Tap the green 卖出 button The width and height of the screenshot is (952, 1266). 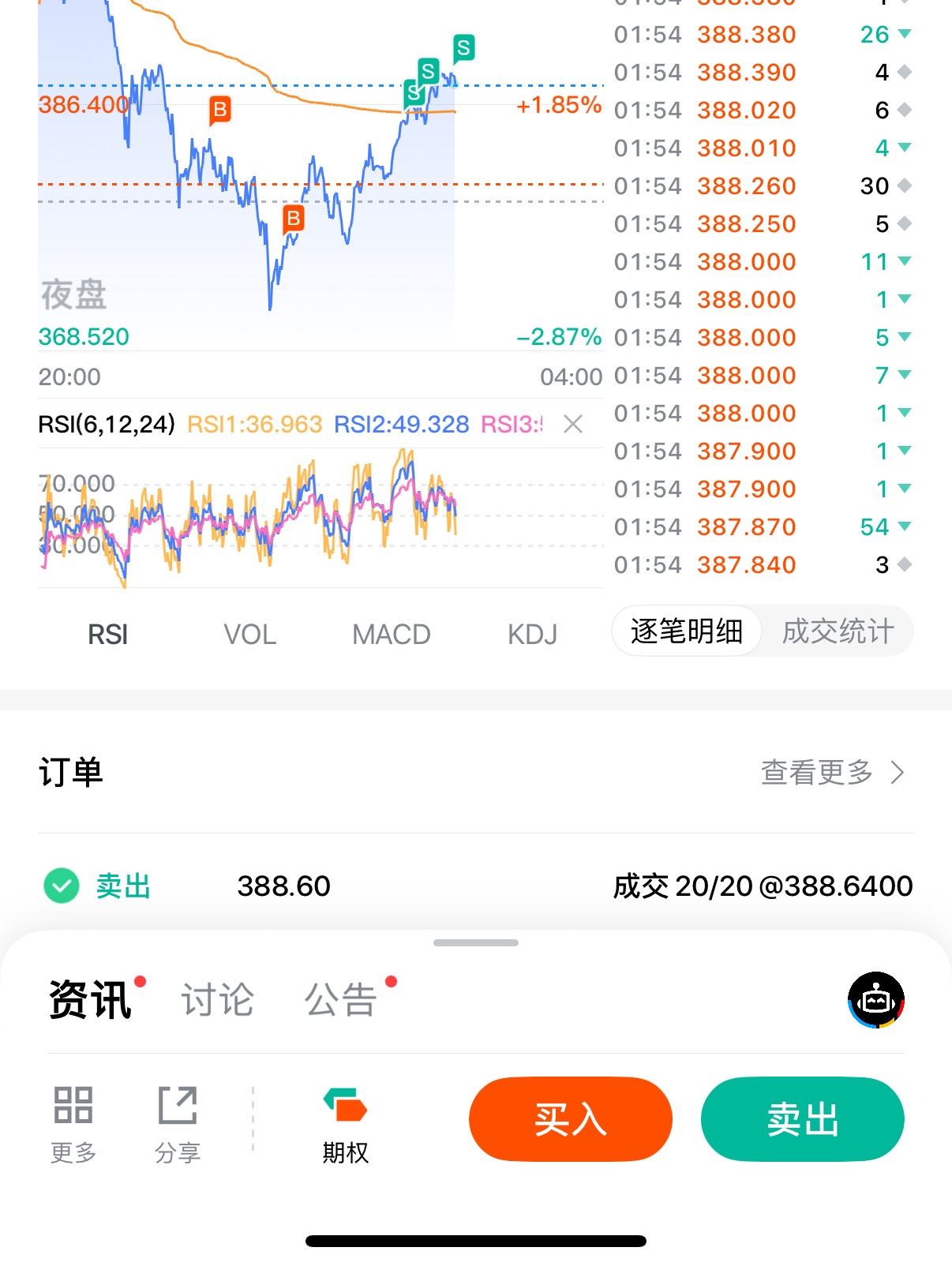coord(802,1119)
